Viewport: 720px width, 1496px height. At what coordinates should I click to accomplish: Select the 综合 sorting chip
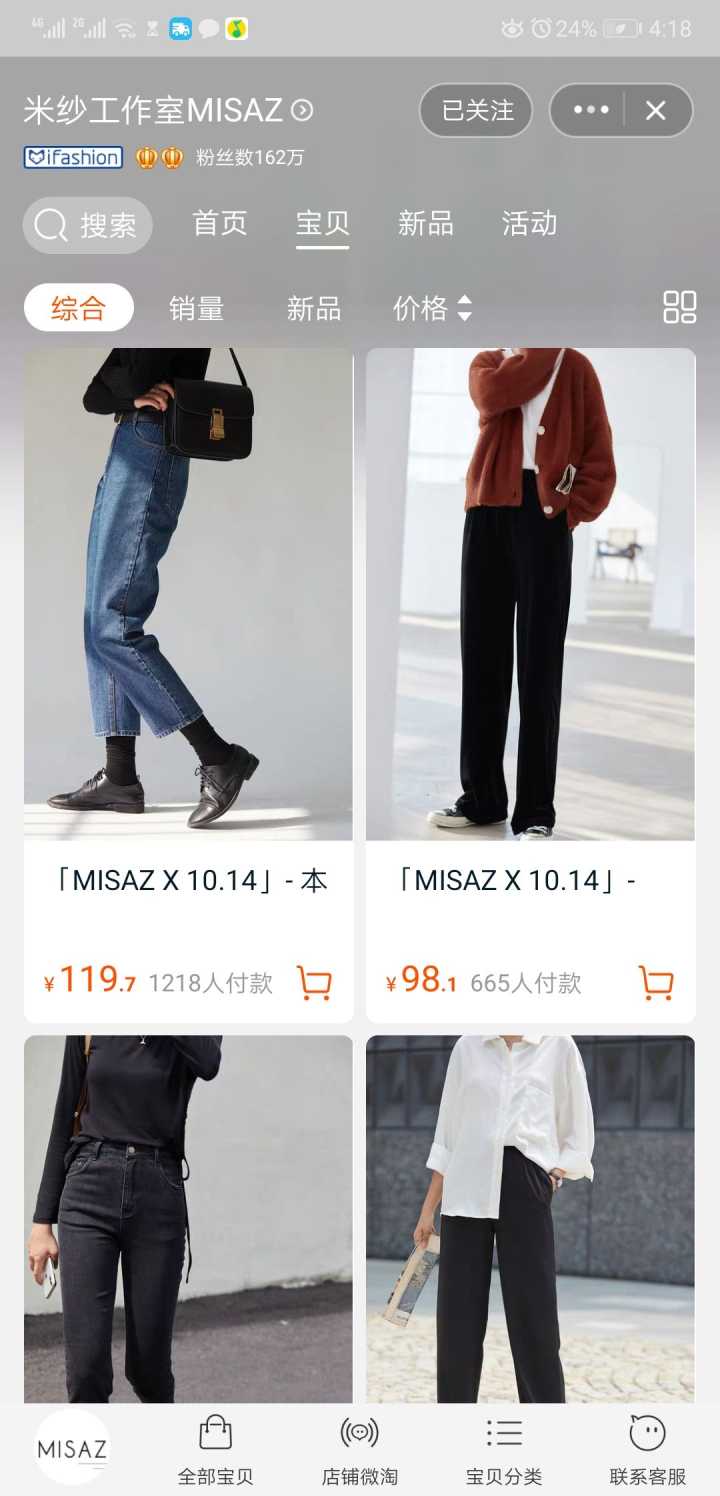point(78,308)
